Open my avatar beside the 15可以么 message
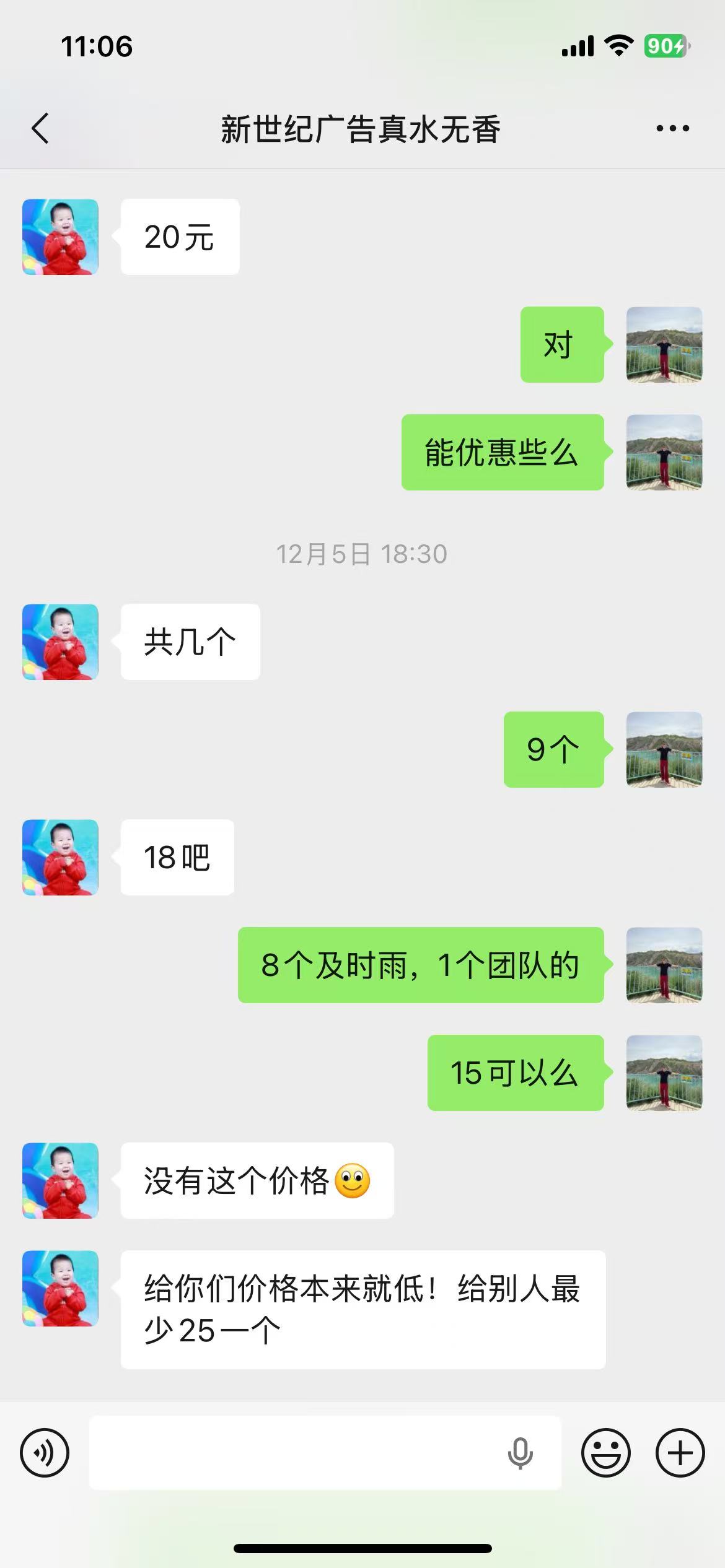 pos(664,1073)
